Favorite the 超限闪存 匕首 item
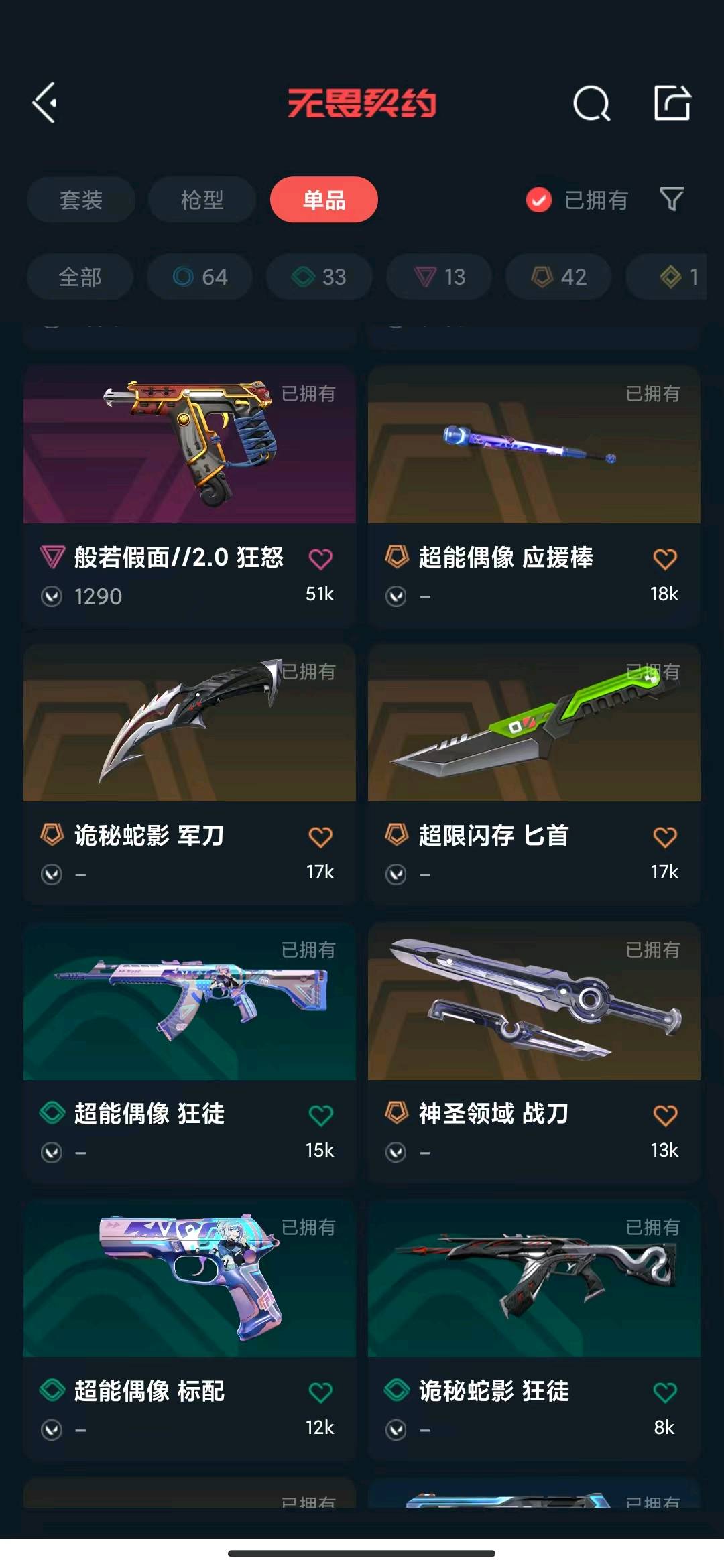Image resolution: width=724 pixels, height=1568 pixels. pos(665,837)
